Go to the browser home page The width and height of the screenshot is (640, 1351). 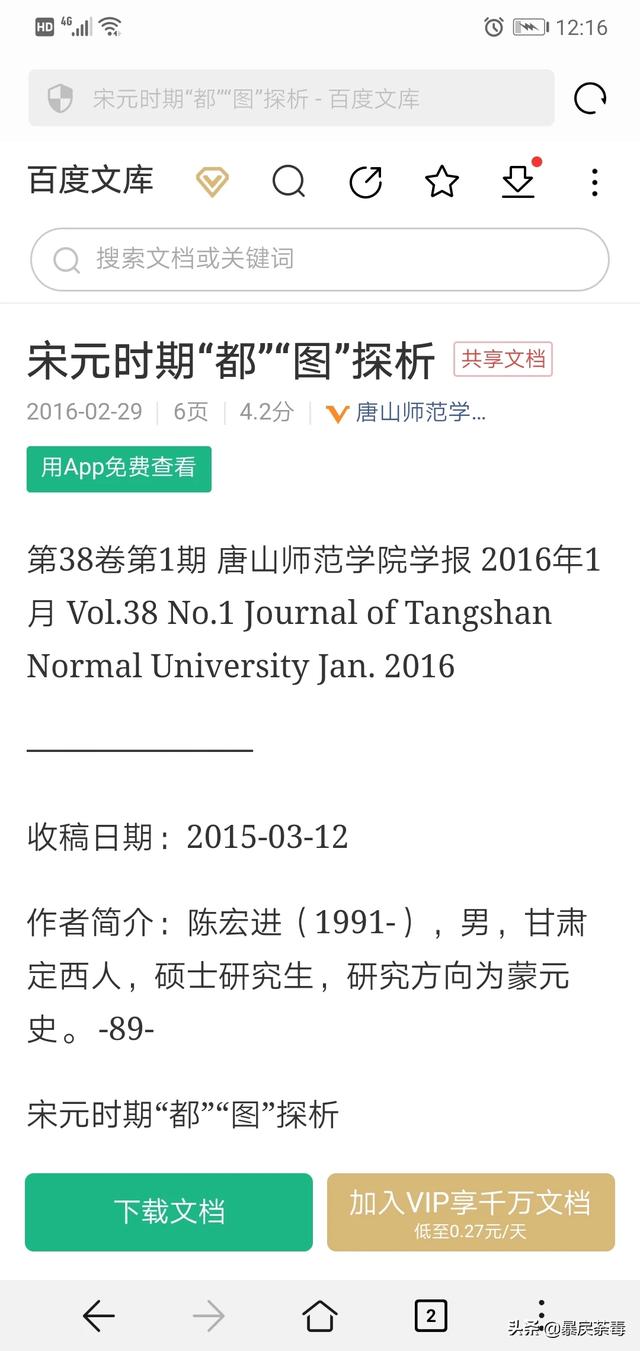coord(320,1316)
